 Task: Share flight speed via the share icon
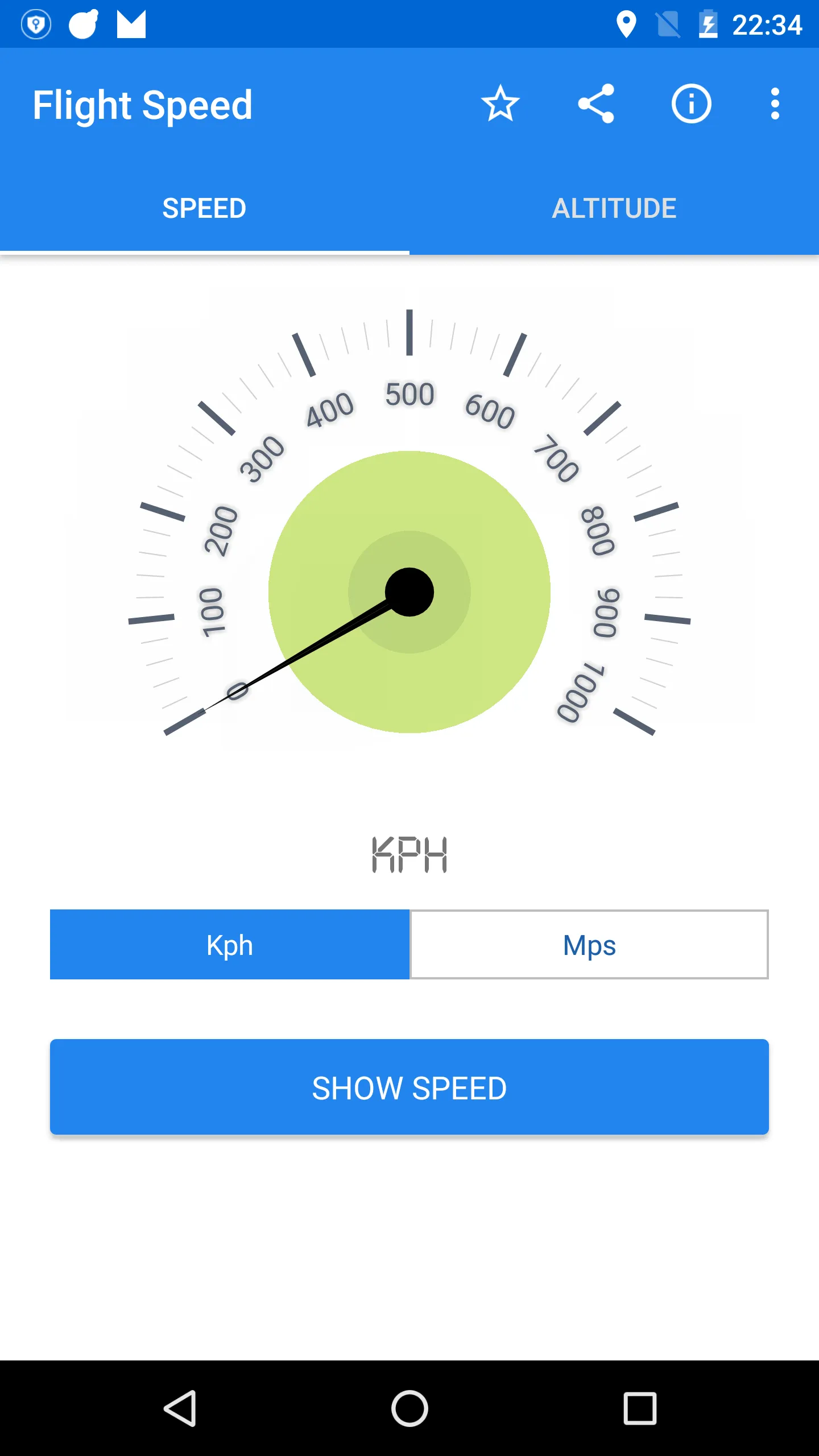[x=596, y=105]
